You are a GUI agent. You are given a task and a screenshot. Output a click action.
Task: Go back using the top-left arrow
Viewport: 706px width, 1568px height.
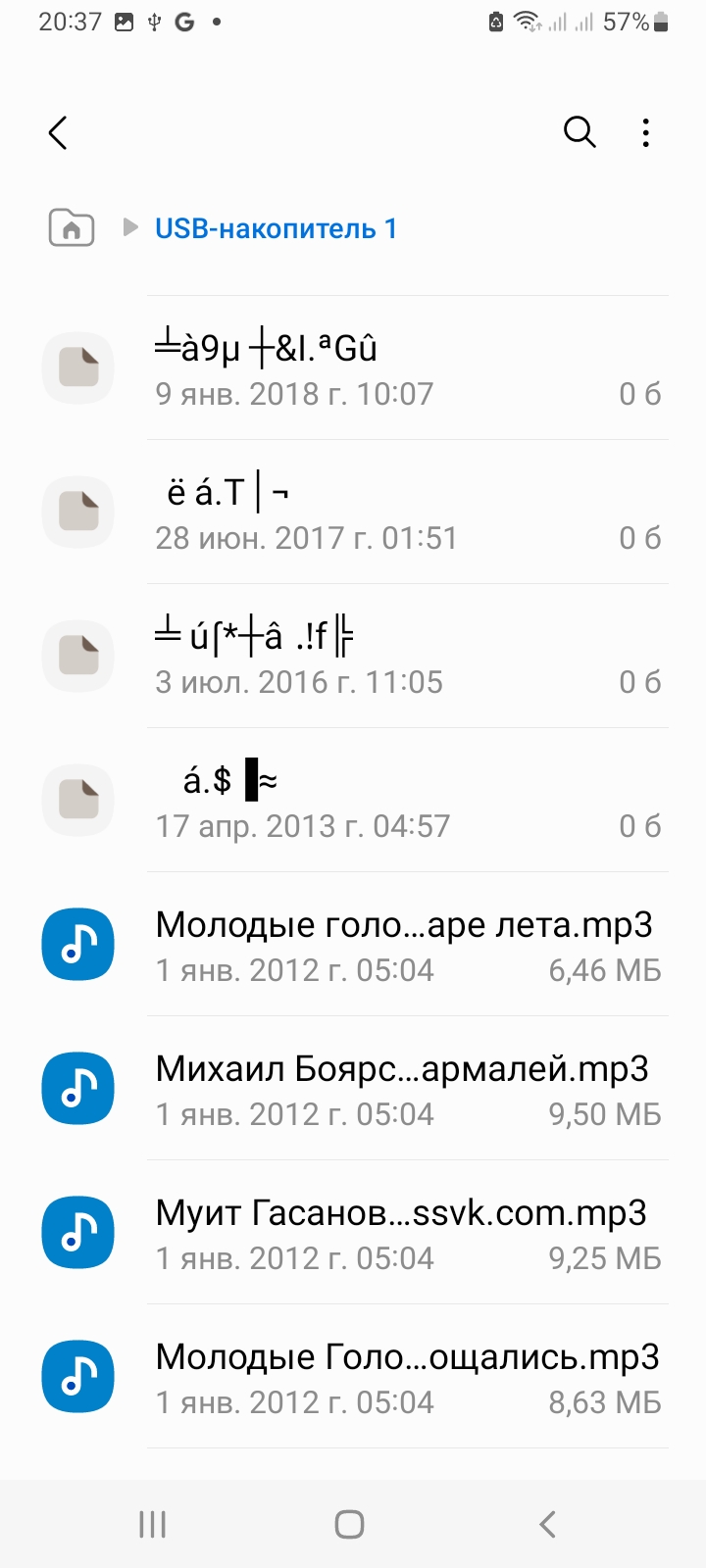coord(58,132)
